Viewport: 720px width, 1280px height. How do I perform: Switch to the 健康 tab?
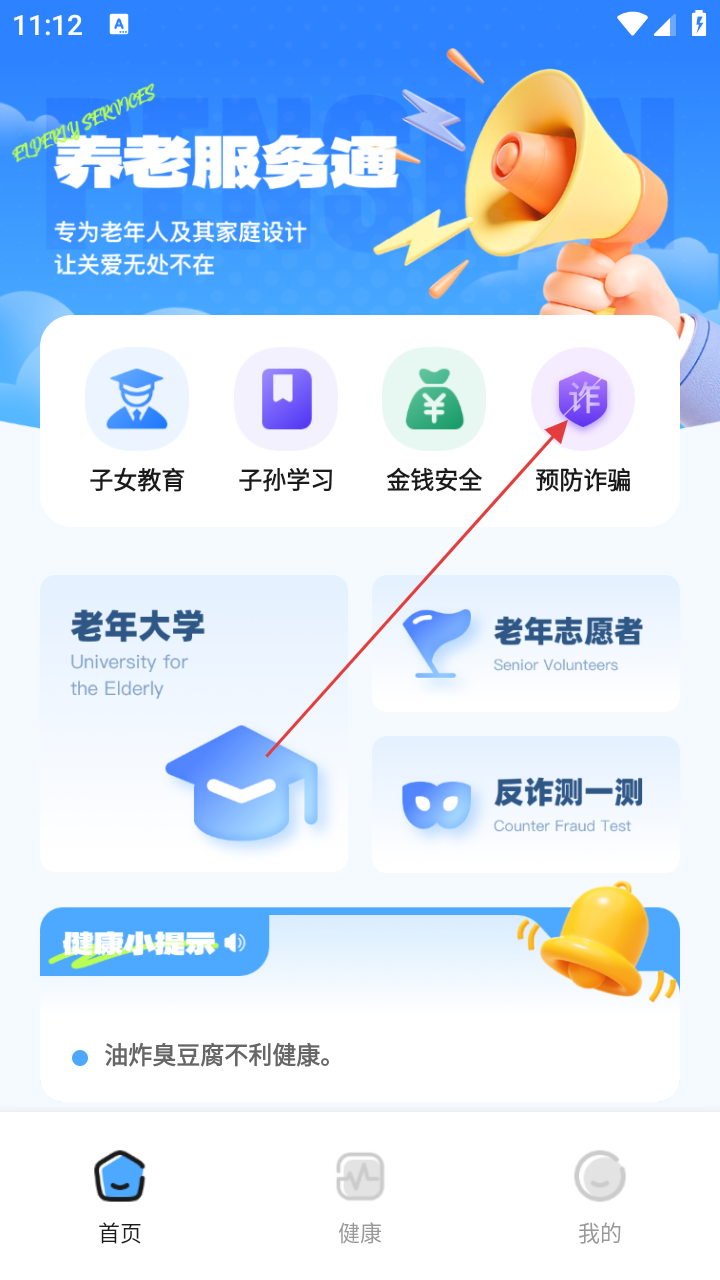pos(360,1196)
